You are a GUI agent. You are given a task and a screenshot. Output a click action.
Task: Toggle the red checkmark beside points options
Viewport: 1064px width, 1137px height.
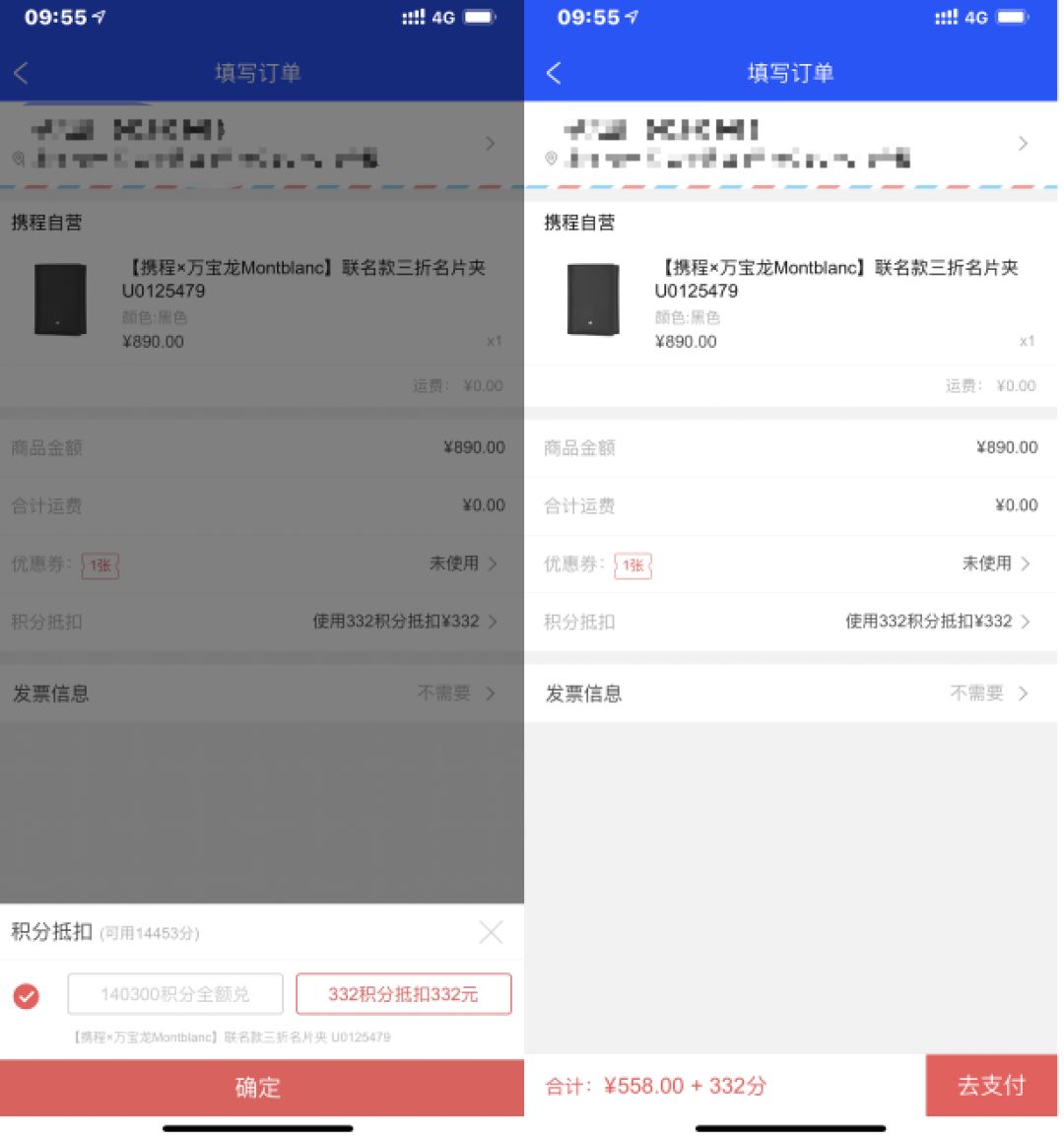(27, 996)
